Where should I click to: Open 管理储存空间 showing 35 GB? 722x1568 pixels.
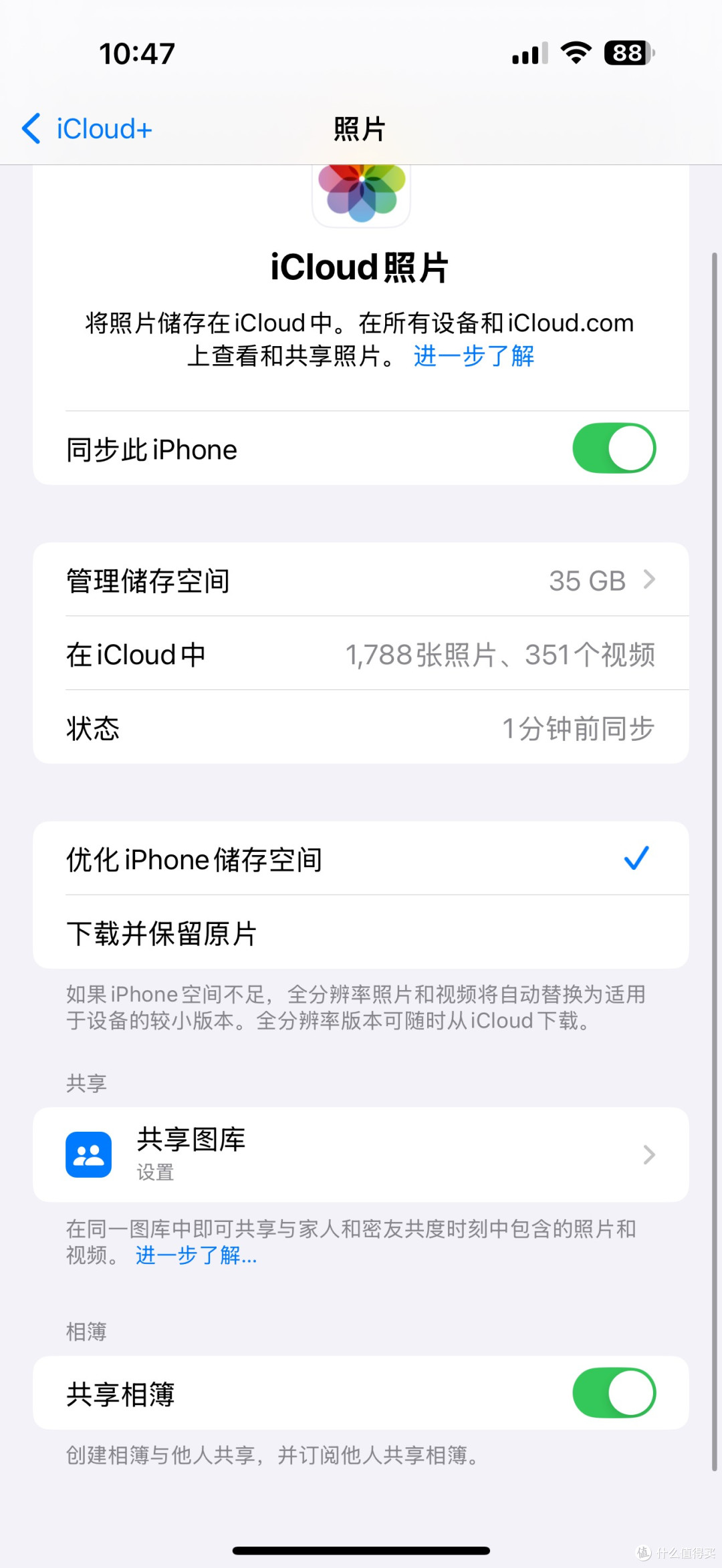tap(361, 580)
